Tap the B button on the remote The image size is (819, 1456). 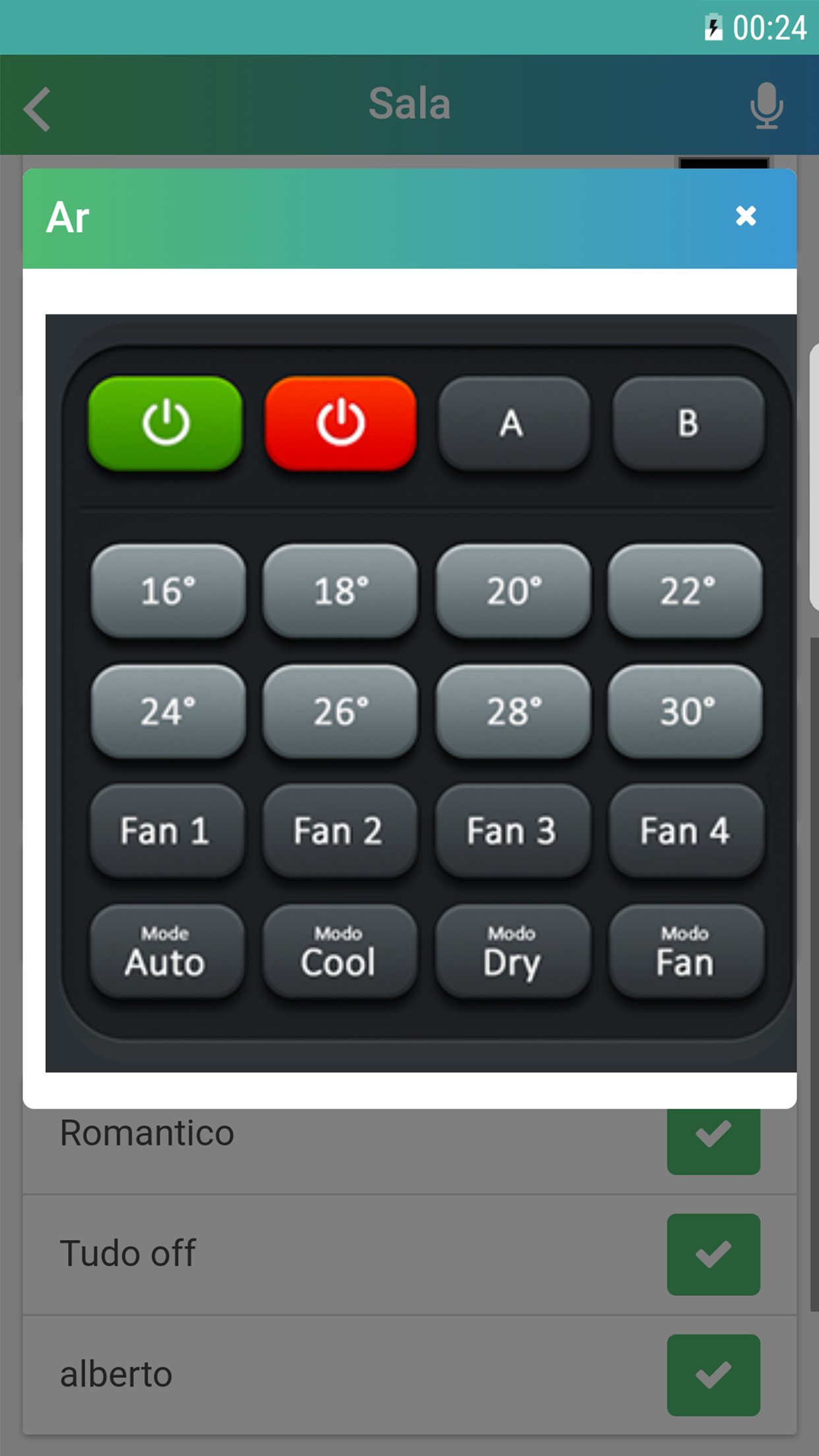pyautogui.click(x=688, y=423)
